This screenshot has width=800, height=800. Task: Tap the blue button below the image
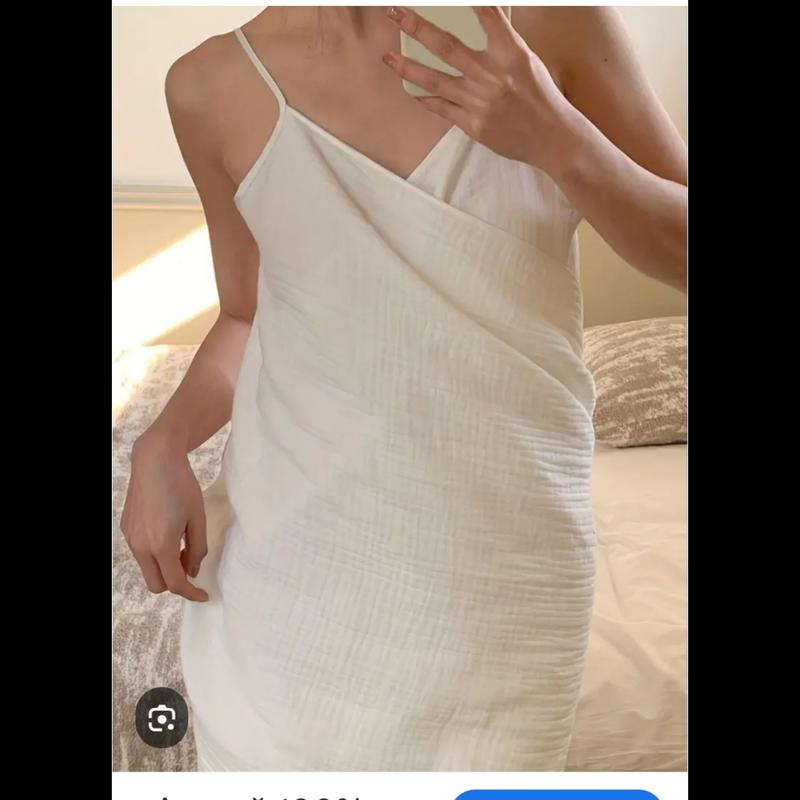tap(556, 794)
